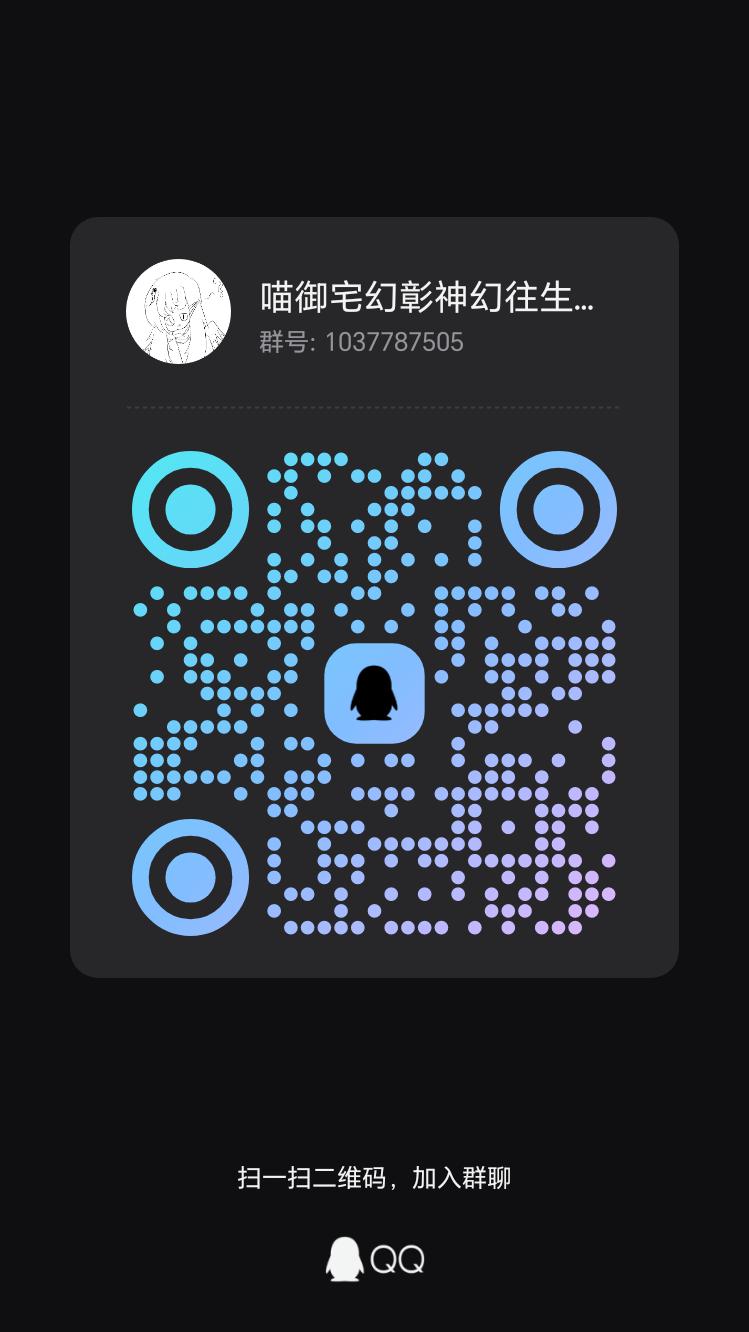Click the QQ penguin logo at bottom
The image size is (749, 1332).
(345, 1259)
